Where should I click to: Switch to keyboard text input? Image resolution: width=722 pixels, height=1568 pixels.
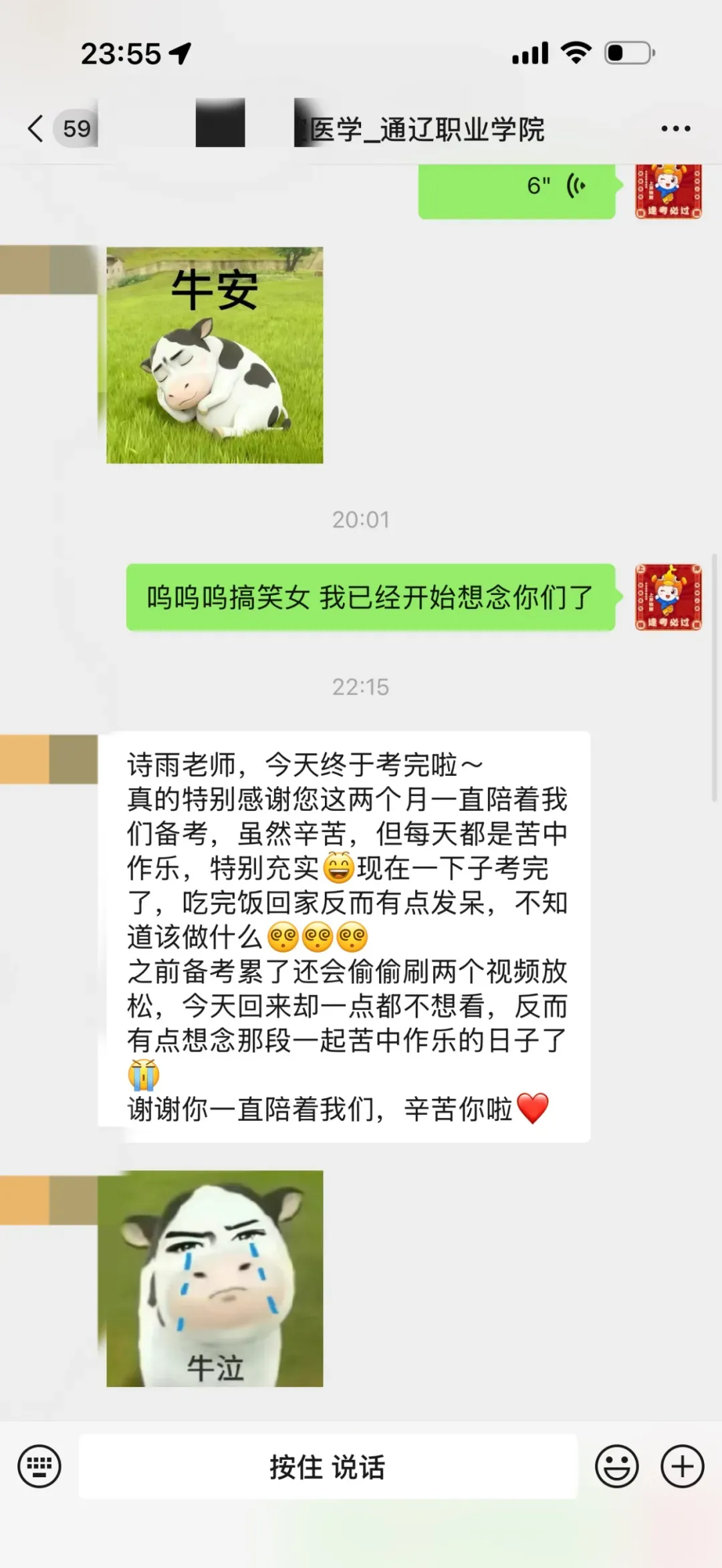click(x=39, y=1467)
